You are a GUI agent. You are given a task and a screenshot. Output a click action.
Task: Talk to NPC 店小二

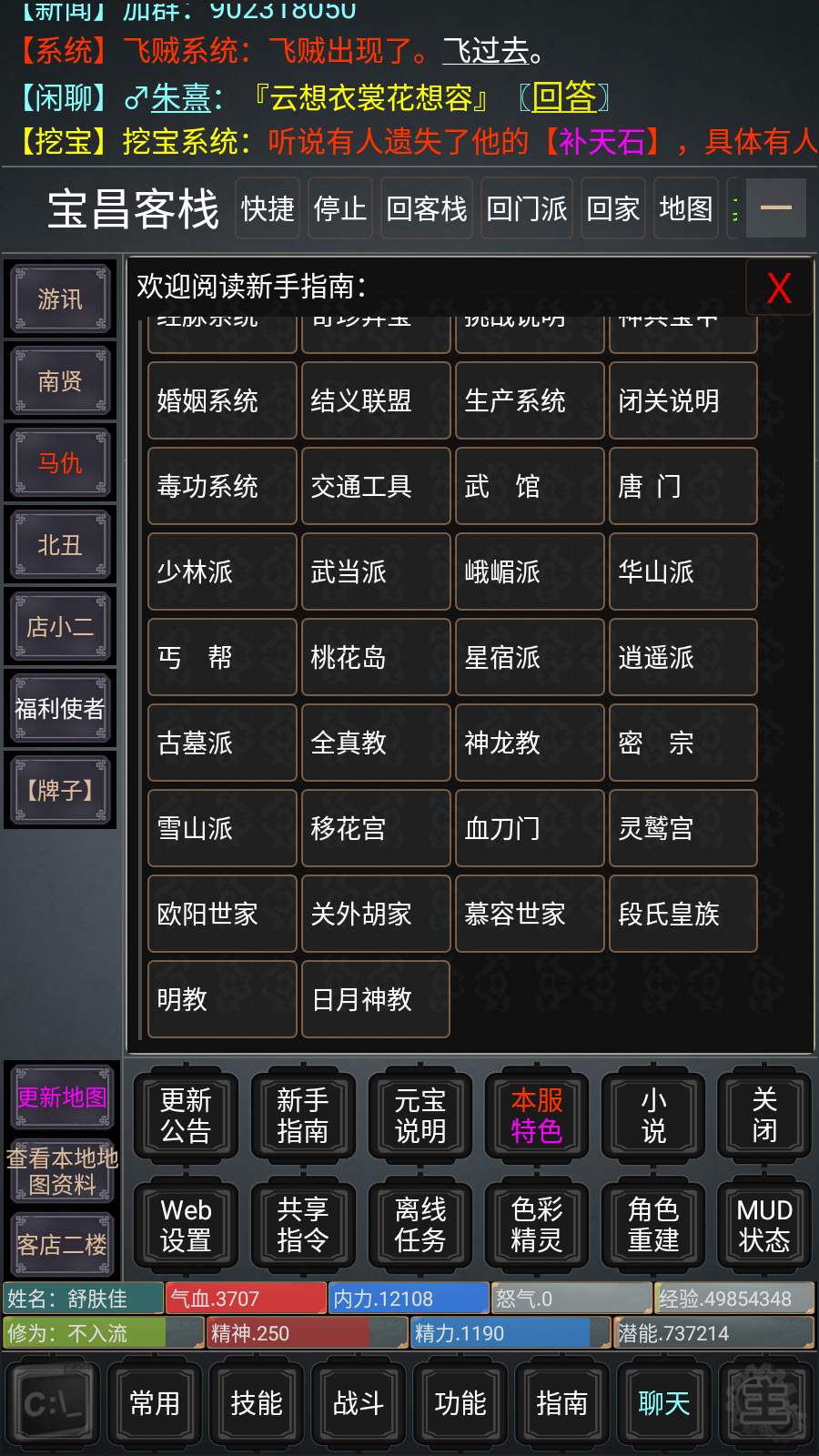pos(60,627)
